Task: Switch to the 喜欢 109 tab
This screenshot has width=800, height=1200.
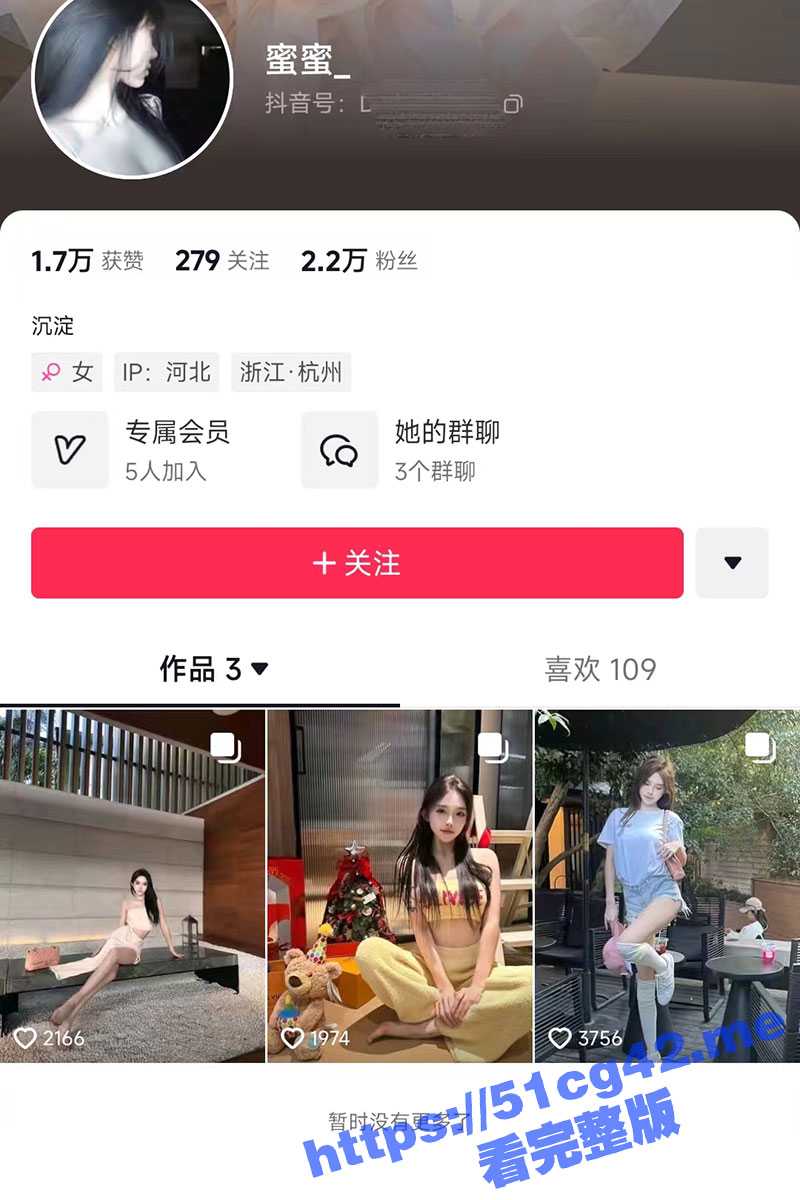Action: [600, 669]
